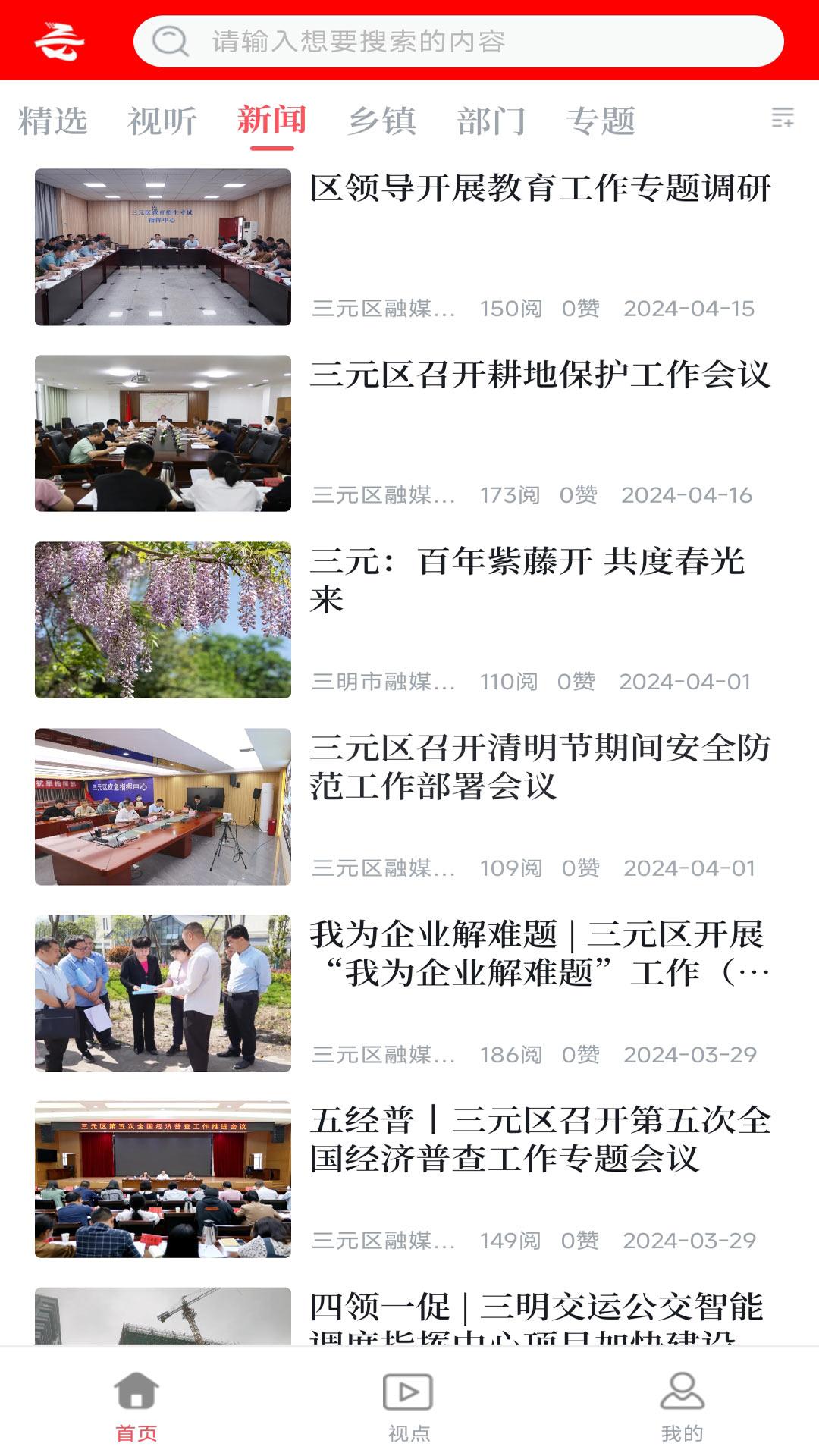Switch to the 精选 tab
The image size is (819, 1456).
click(53, 120)
